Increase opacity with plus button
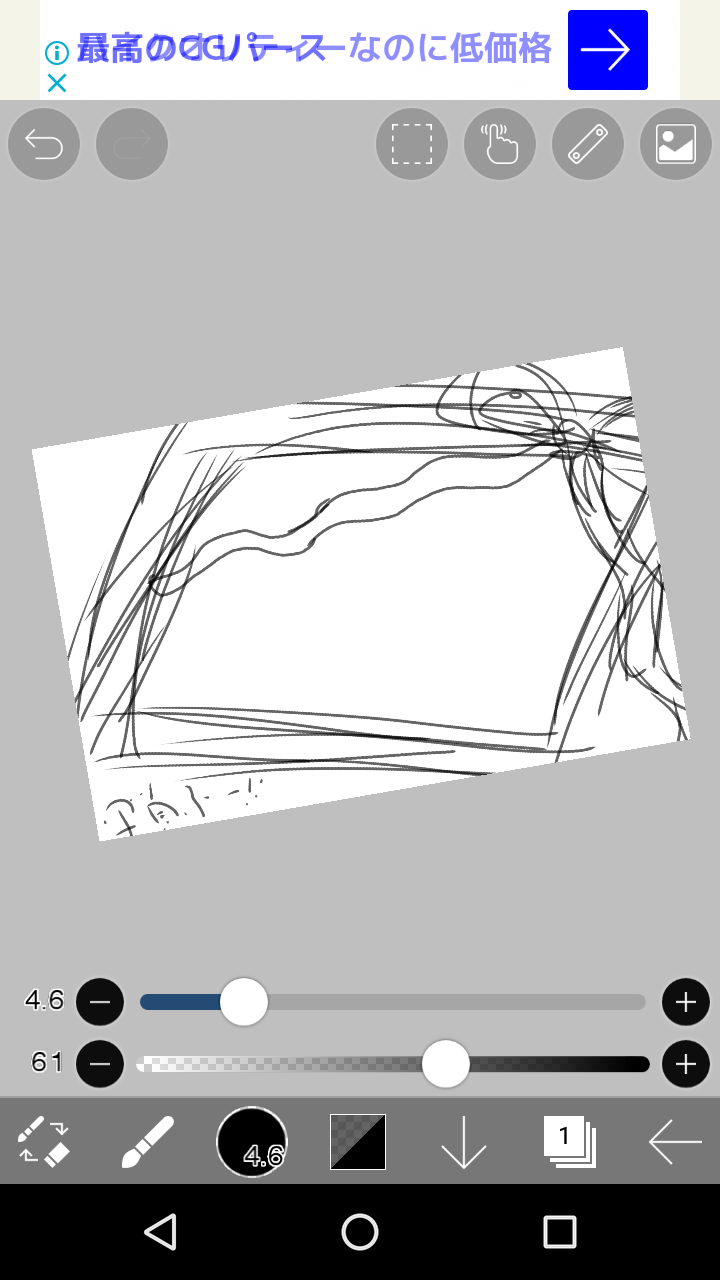Viewport: 720px width, 1280px height. [686, 1064]
